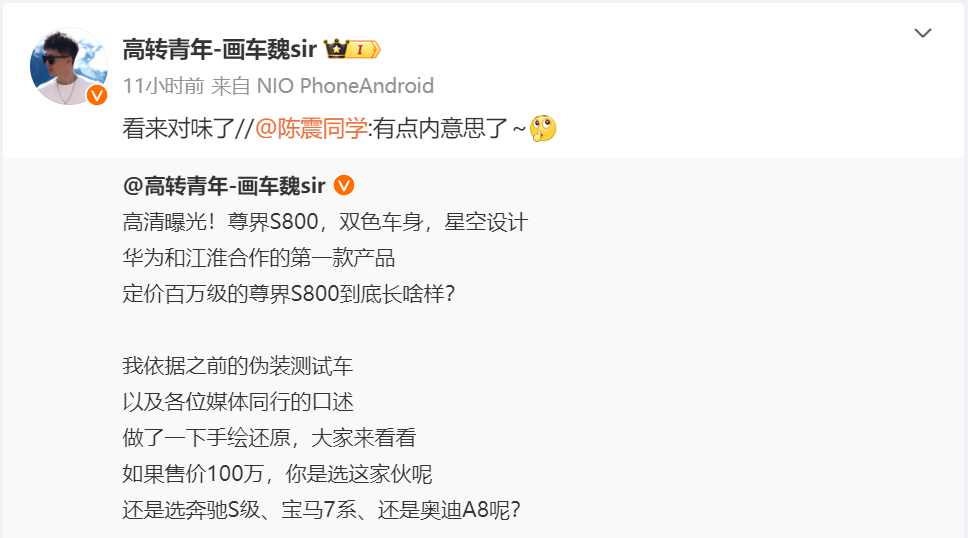Expand the post options chevron
The height and width of the screenshot is (538, 968).
point(923,33)
